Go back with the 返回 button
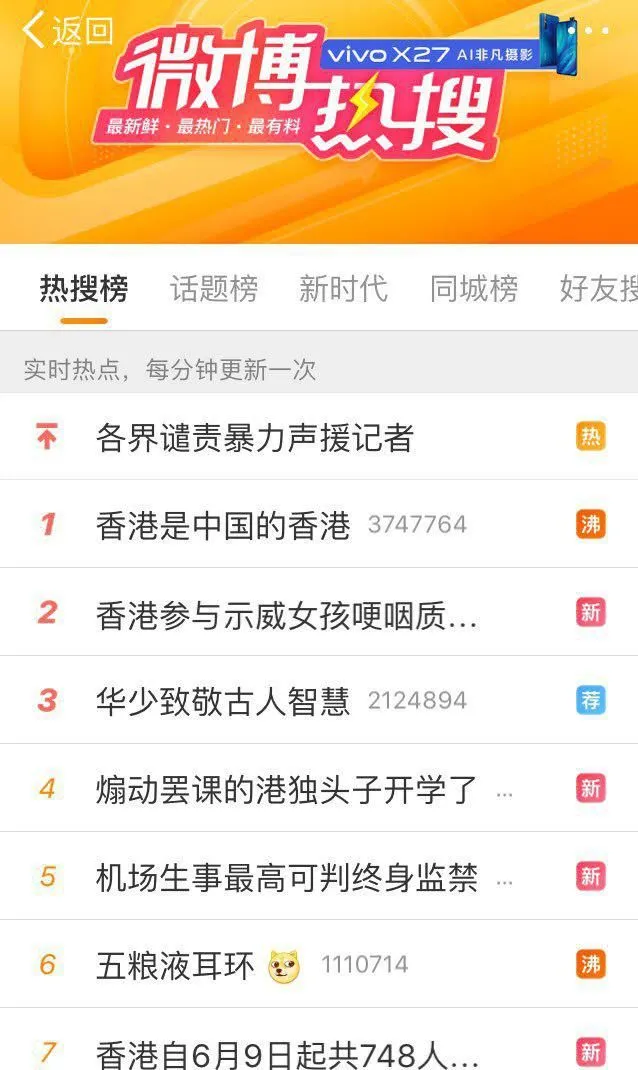The width and height of the screenshot is (638, 1070). (x=67, y=31)
